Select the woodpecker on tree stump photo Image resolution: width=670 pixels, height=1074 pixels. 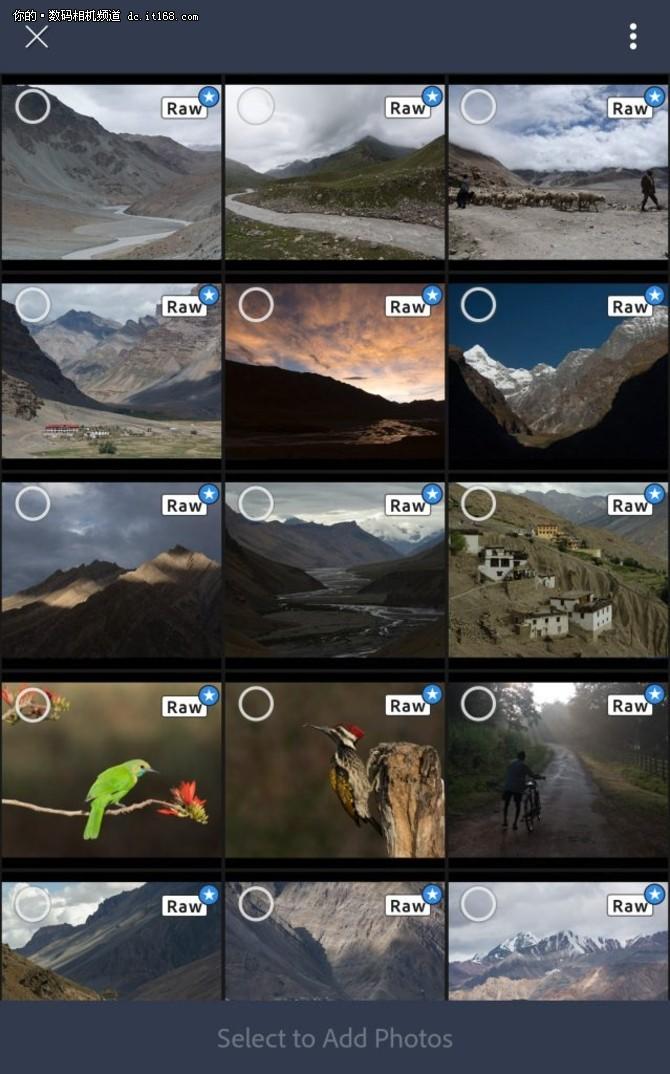[256, 704]
